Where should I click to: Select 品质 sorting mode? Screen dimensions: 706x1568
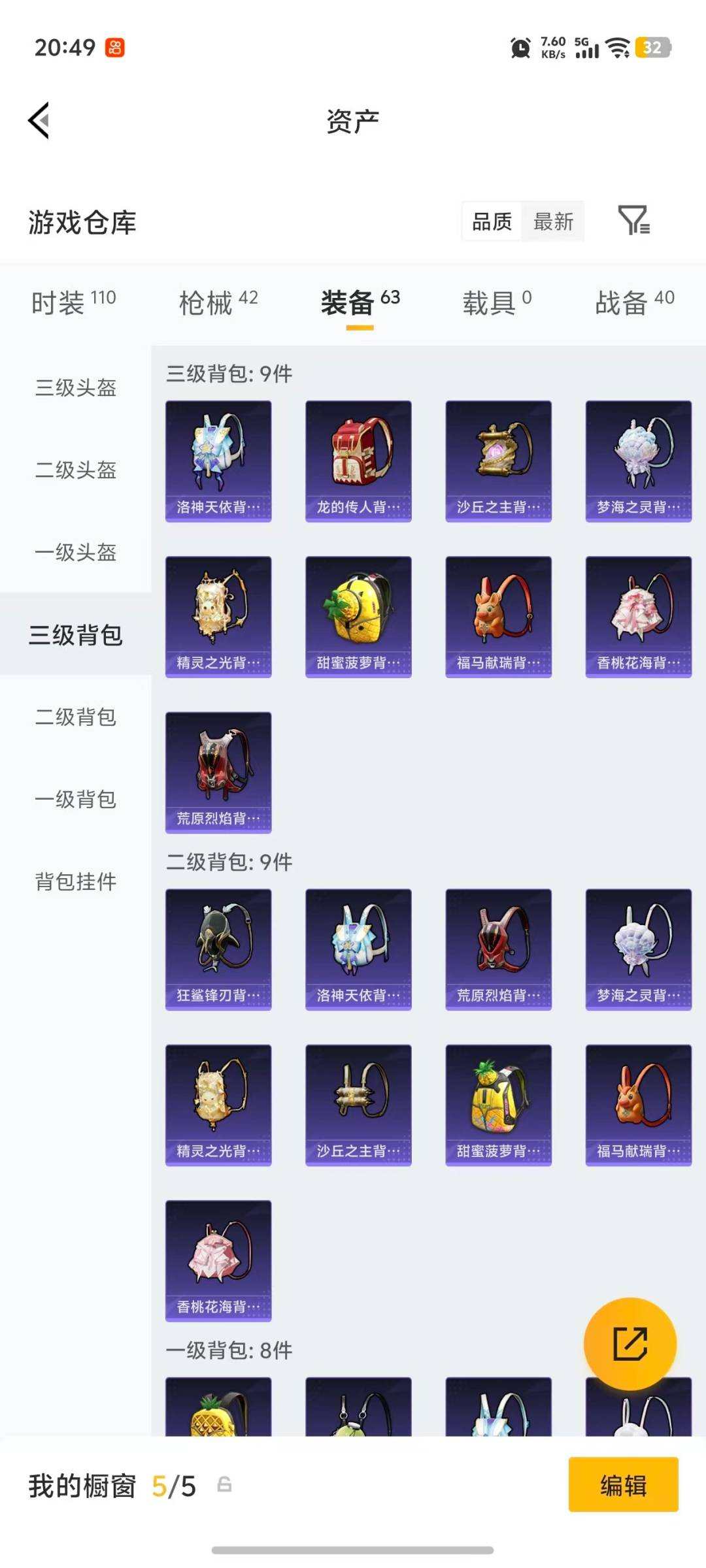[492, 221]
